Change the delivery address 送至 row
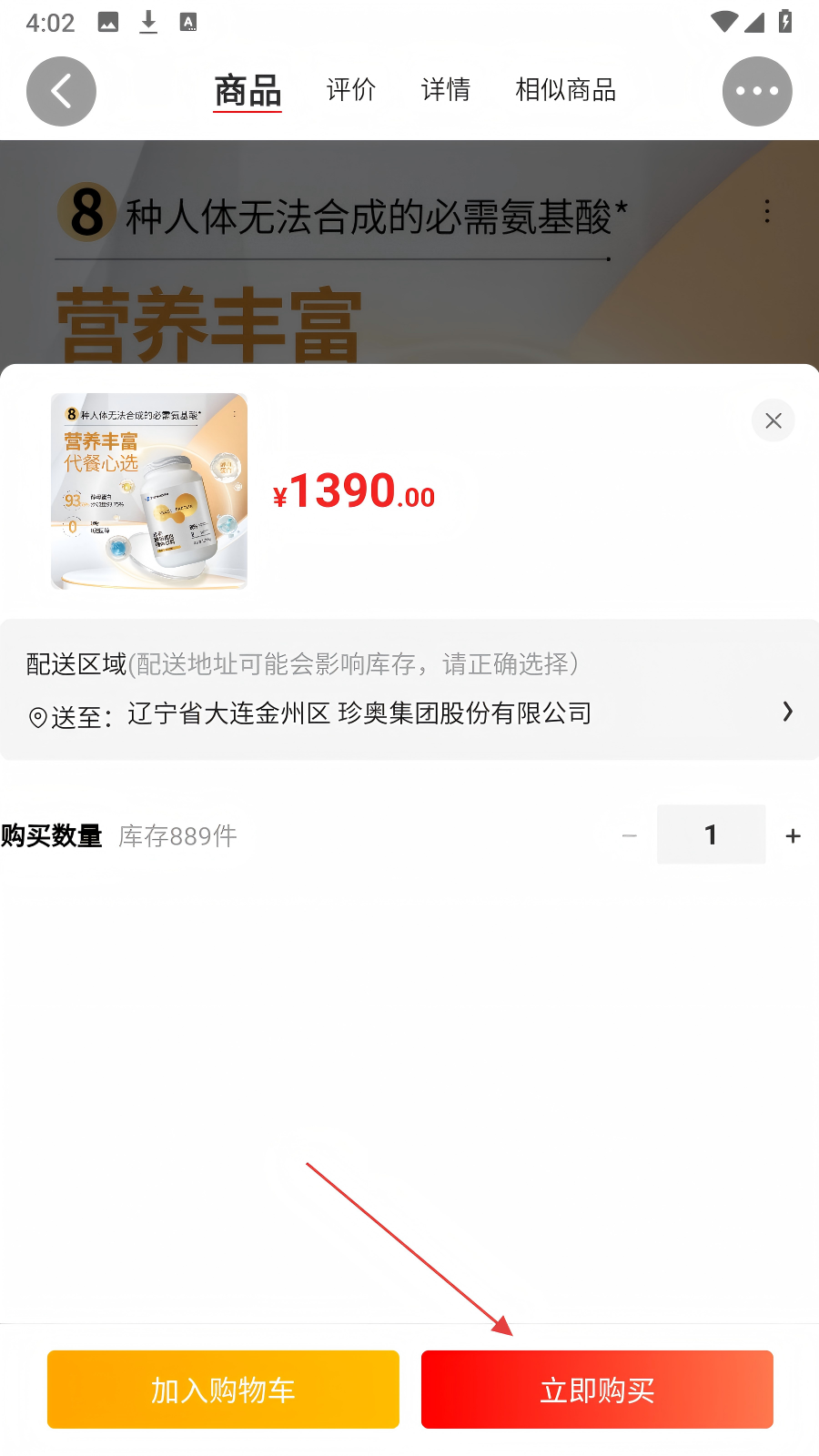The height and width of the screenshot is (1456, 819). coord(409,713)
